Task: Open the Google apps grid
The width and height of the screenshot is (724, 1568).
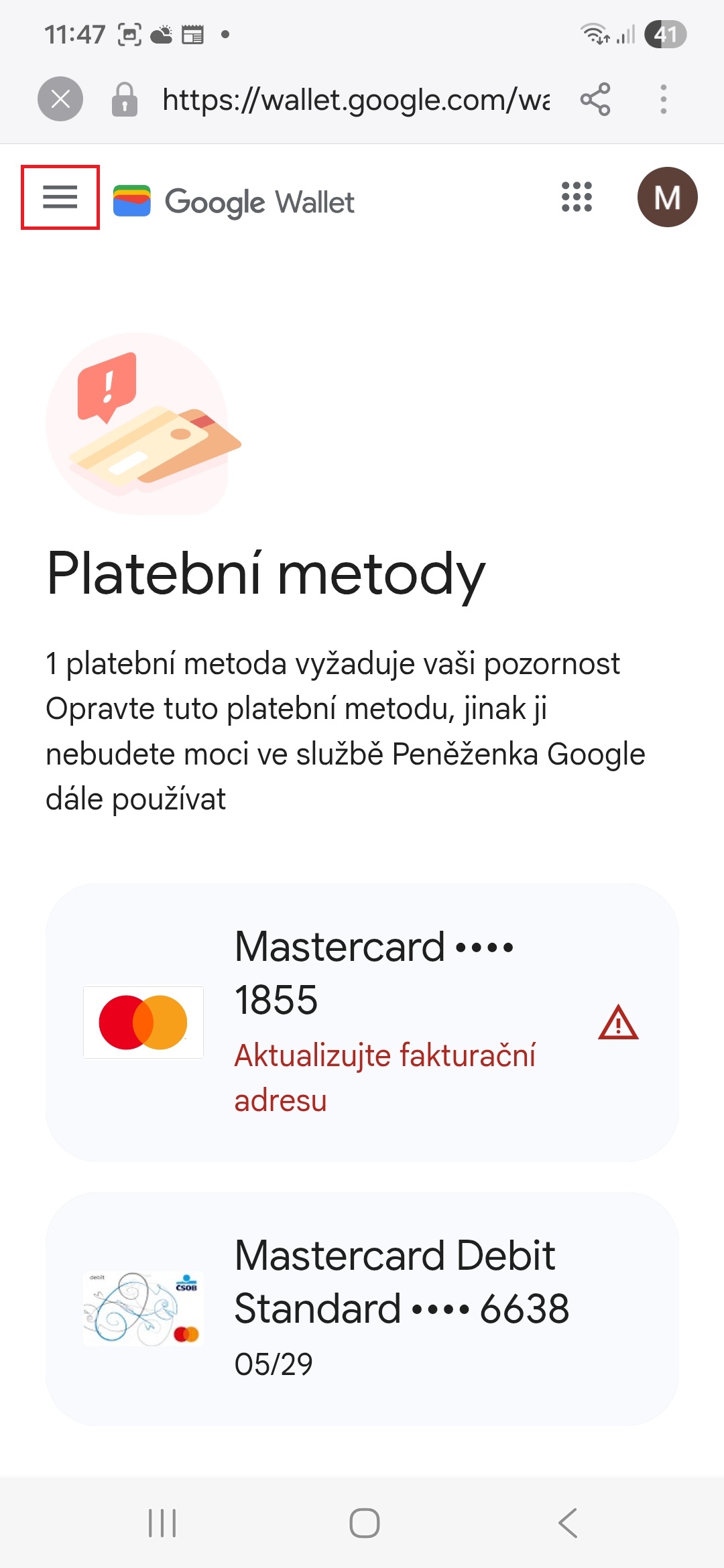Action: (577, 198)
